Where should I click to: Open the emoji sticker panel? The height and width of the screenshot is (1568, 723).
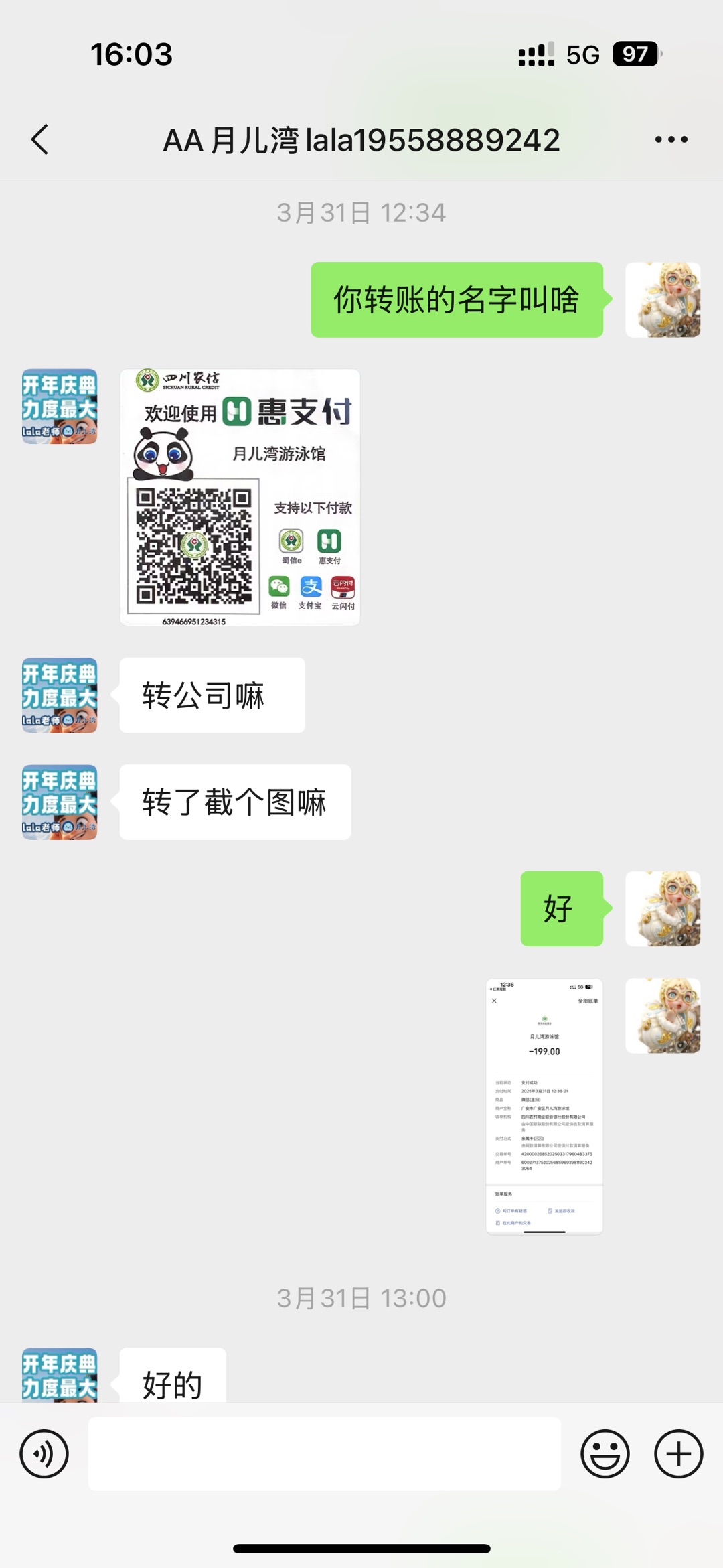point(605,1453)
